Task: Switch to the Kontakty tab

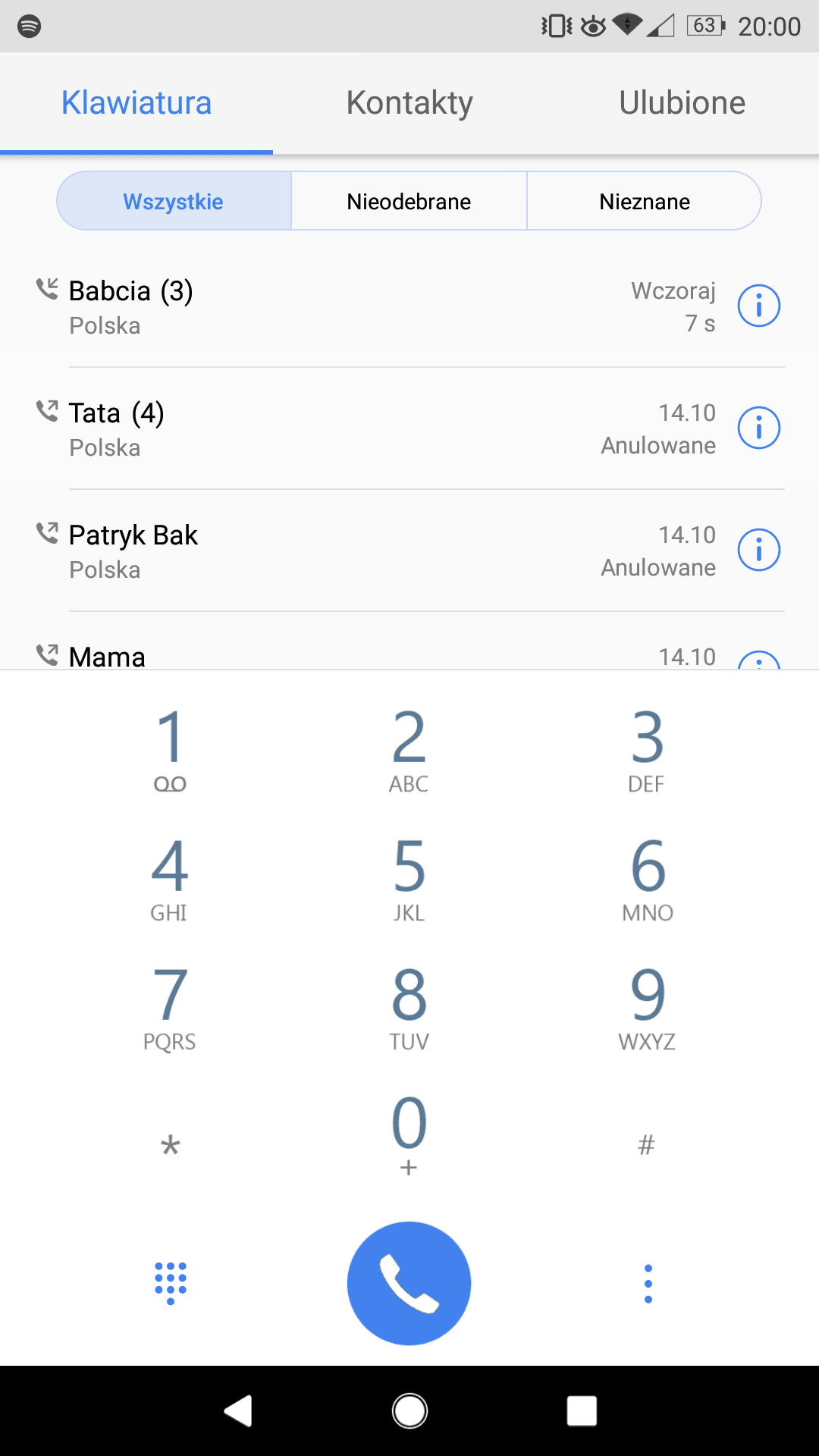Action: click(x=409, y=103)
